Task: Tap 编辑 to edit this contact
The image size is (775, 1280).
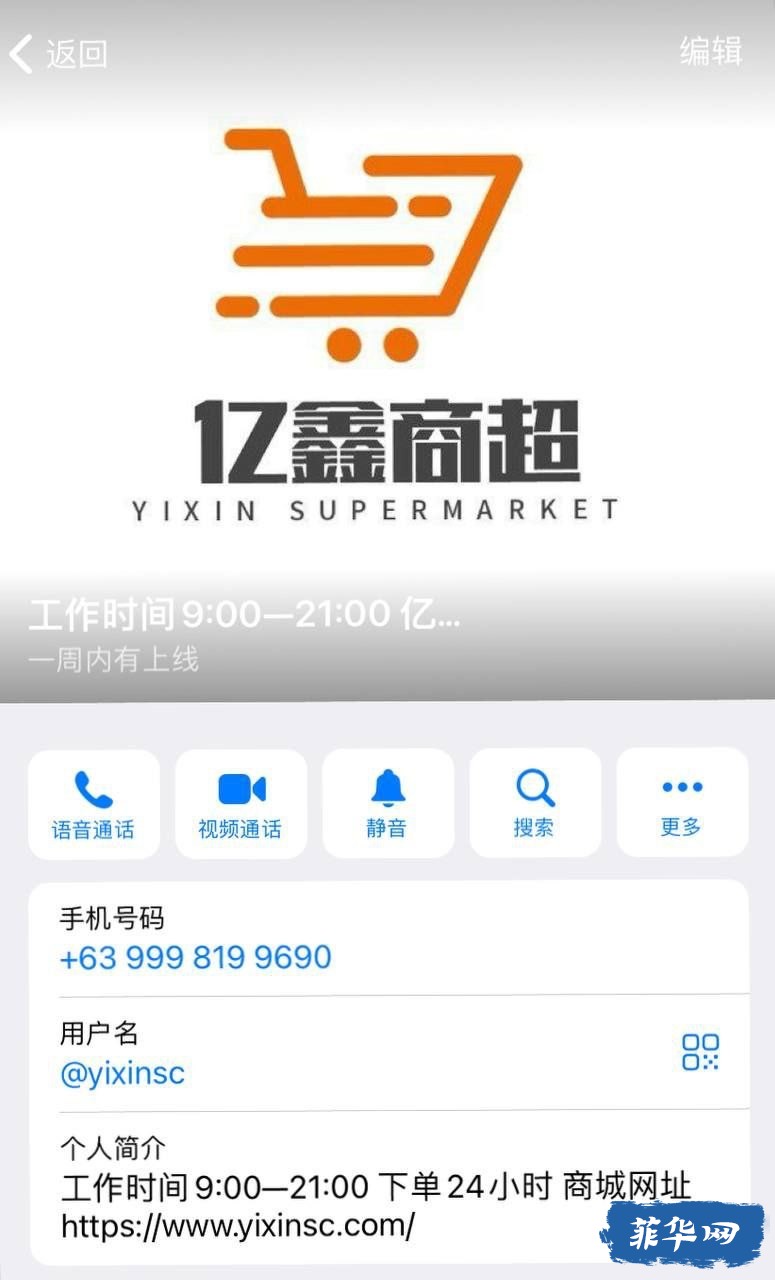Action: [711, 51]
